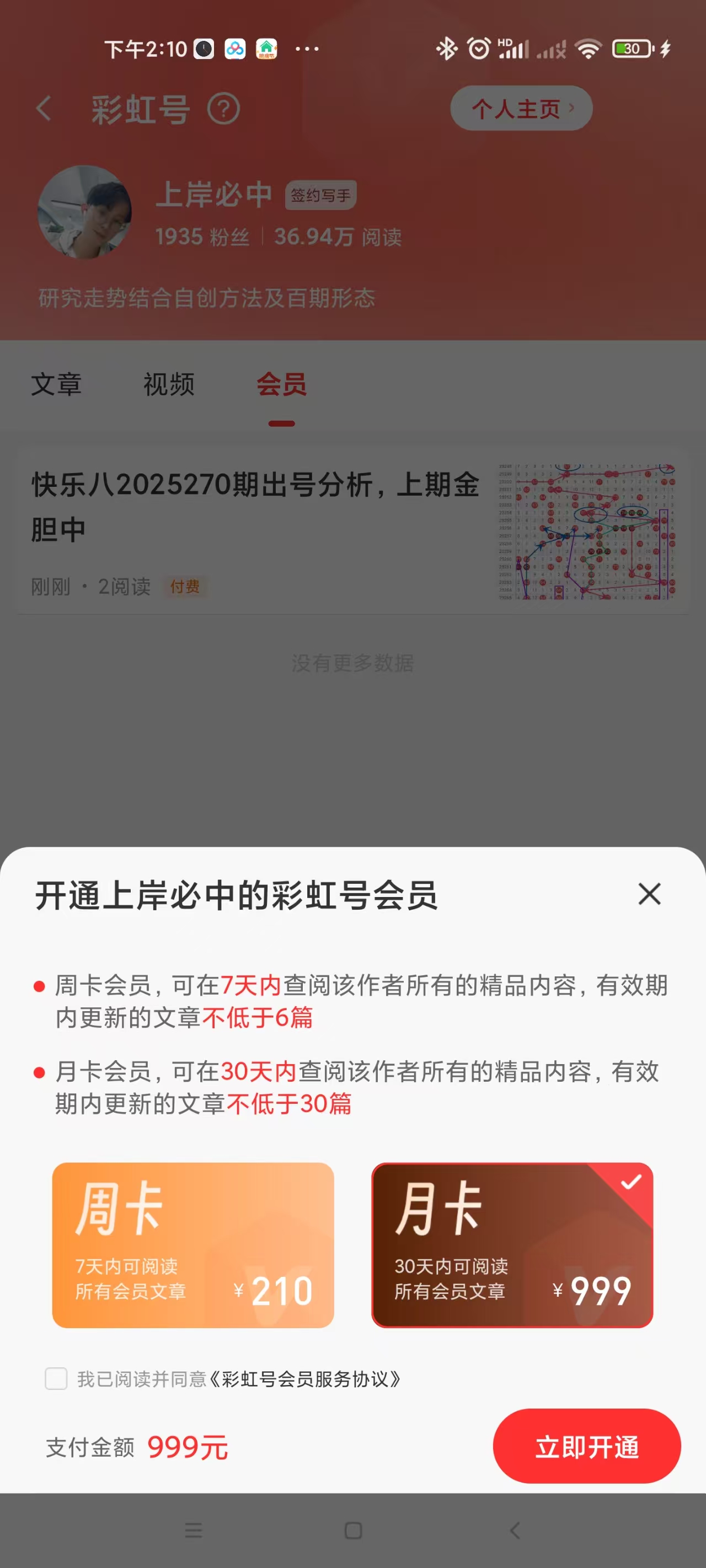Open the help question mark next to 彩虹号

(222, 110)
